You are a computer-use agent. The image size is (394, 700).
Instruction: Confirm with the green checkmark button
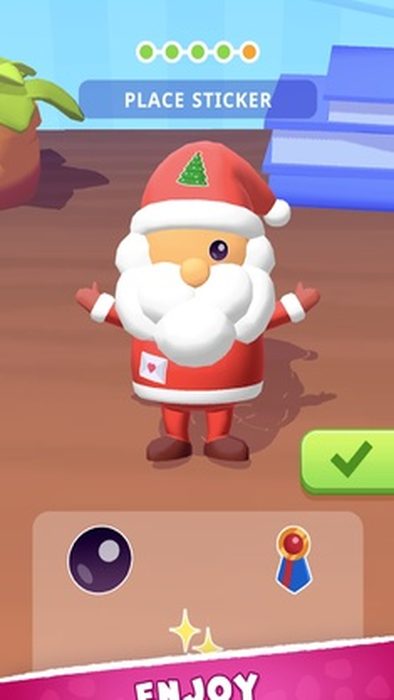[348, 462]
